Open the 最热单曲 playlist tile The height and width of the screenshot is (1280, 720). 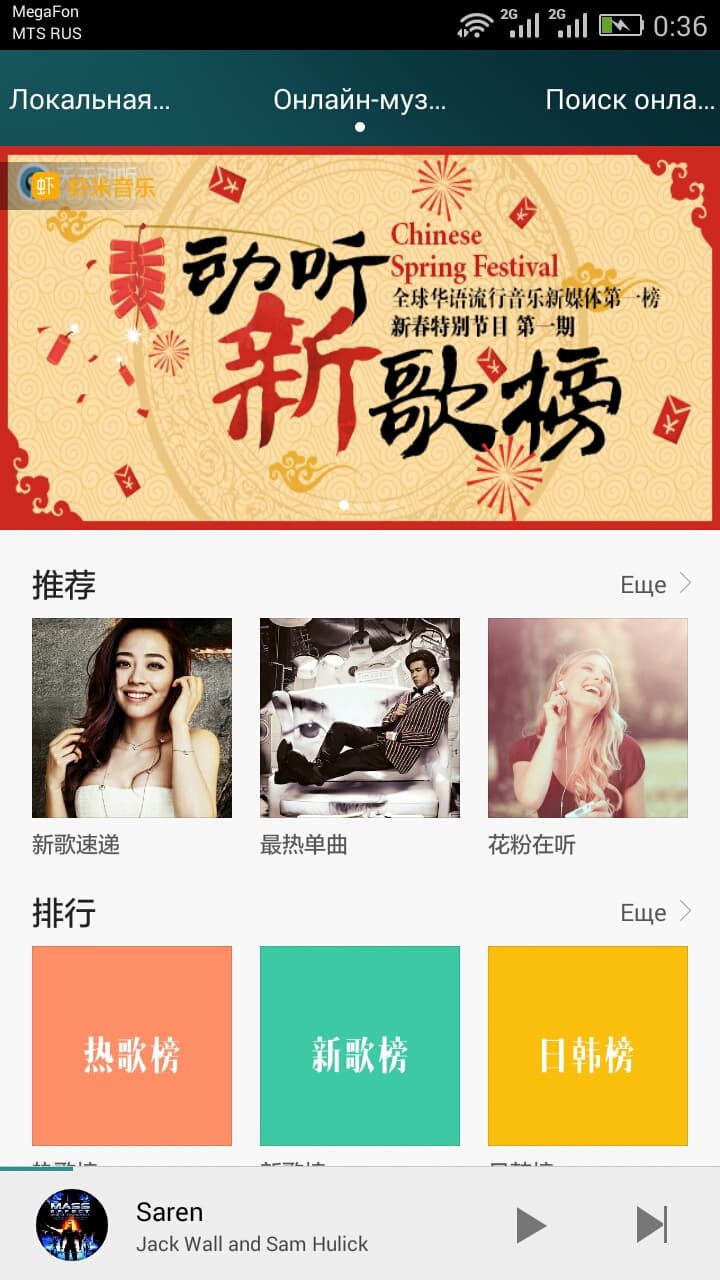tap(360, 718)
